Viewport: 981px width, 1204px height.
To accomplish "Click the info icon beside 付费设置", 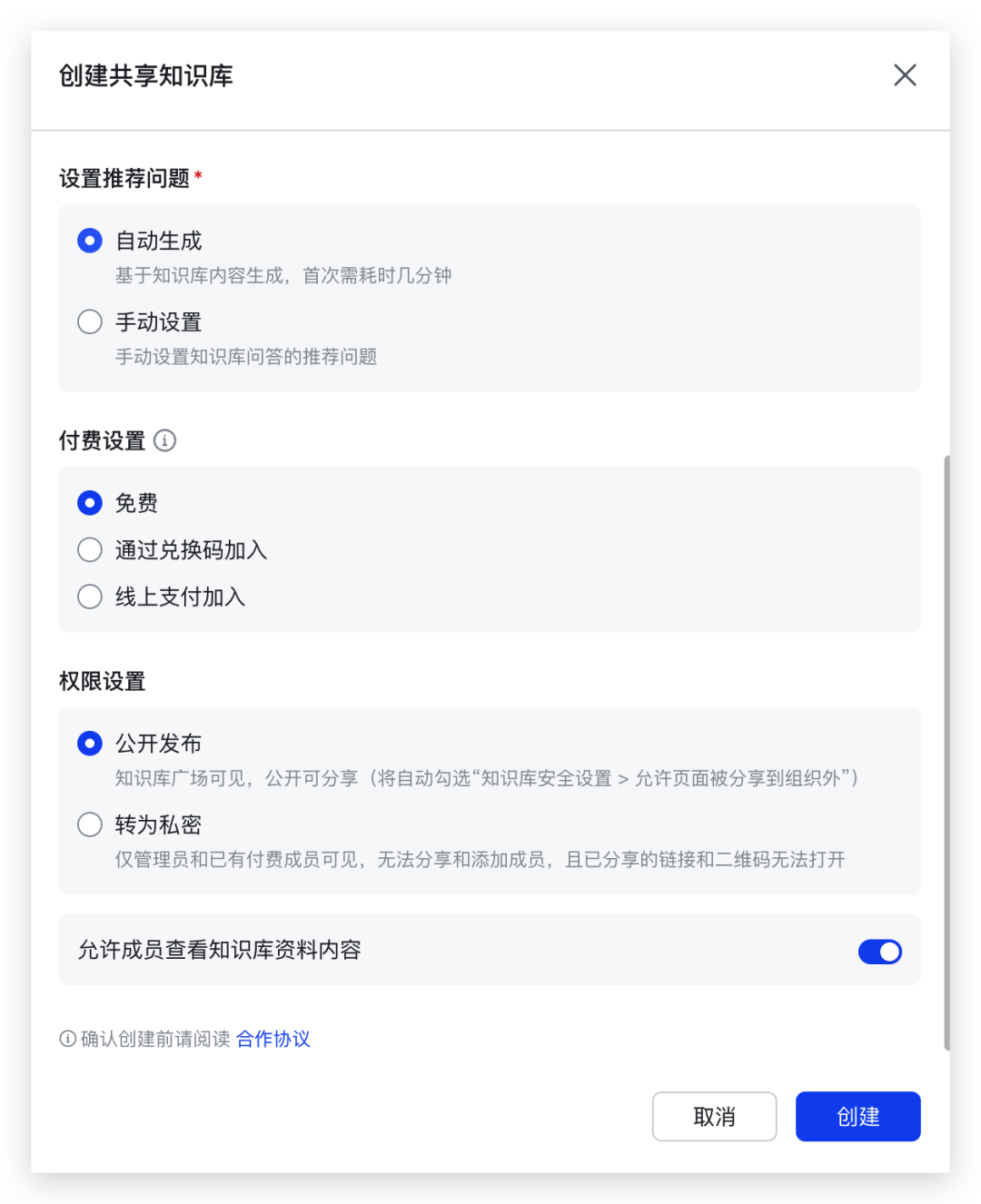I will [x=165, y=441].
